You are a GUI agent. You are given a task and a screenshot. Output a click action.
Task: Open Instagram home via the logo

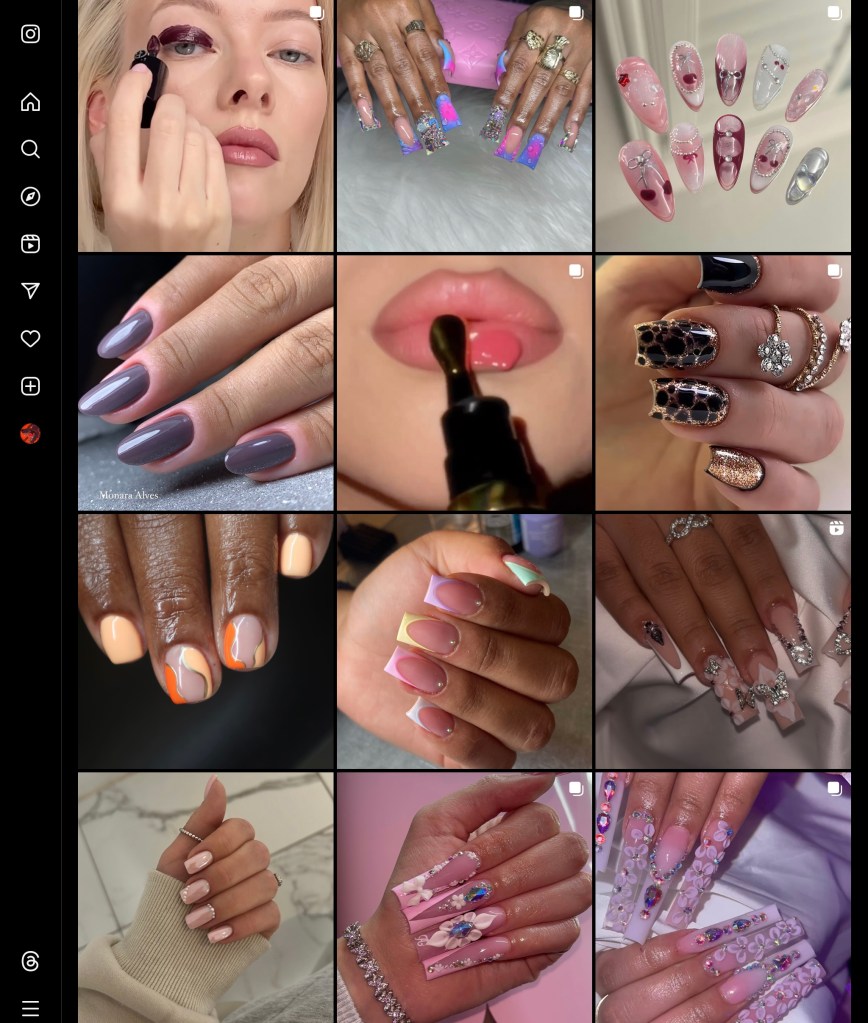coord(30,34)
